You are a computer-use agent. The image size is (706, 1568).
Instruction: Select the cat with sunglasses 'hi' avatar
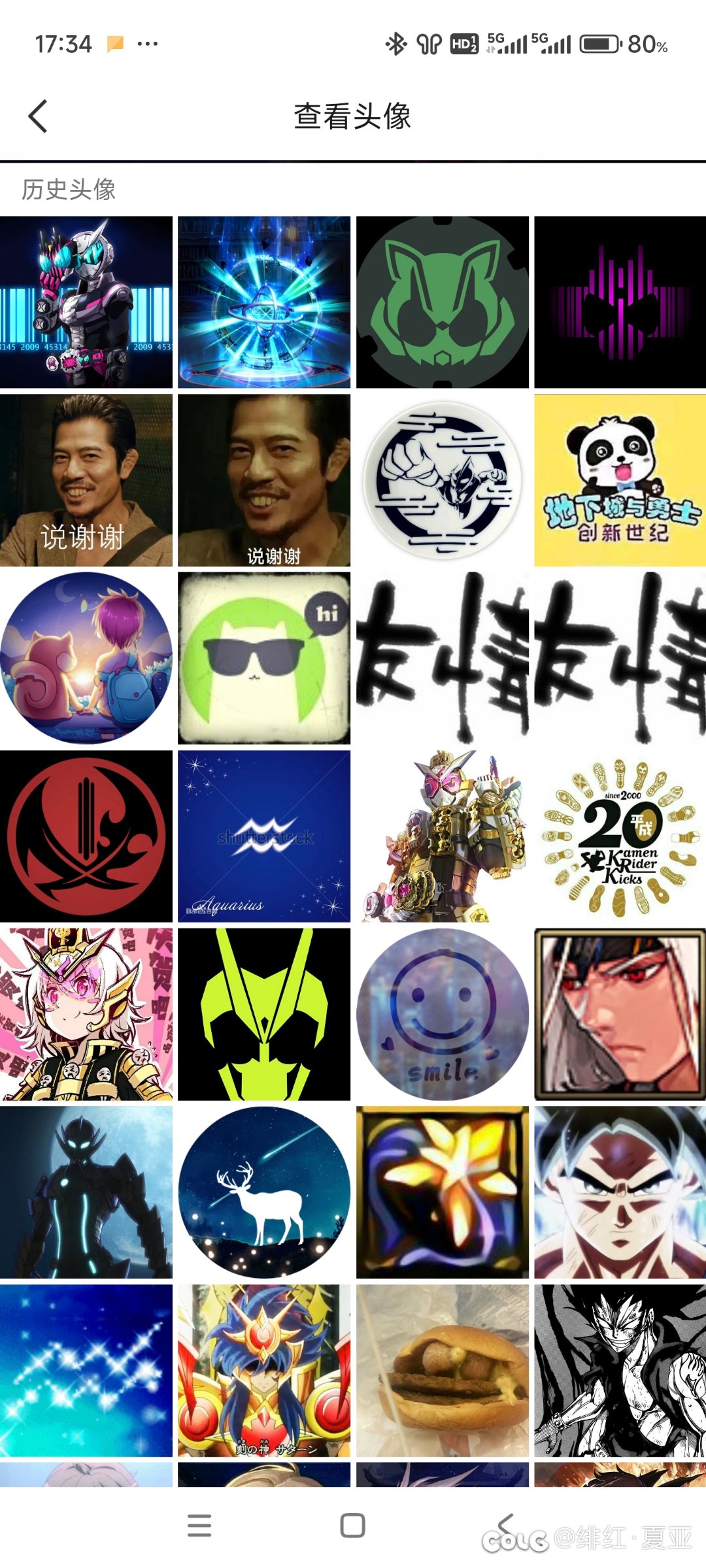point(264,658)
